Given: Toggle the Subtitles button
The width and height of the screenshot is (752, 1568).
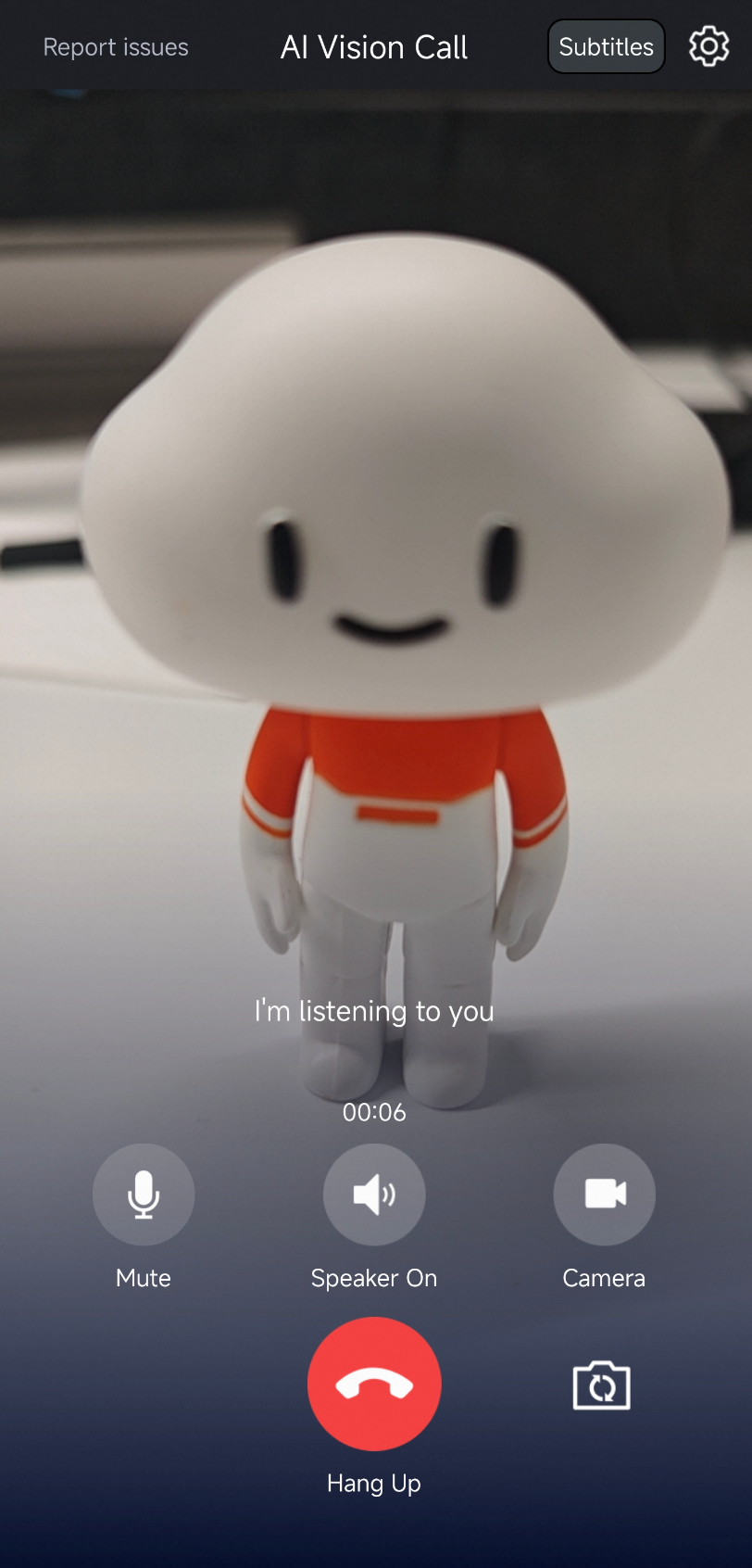Looking at the screenshot, I should coord(606,47).
